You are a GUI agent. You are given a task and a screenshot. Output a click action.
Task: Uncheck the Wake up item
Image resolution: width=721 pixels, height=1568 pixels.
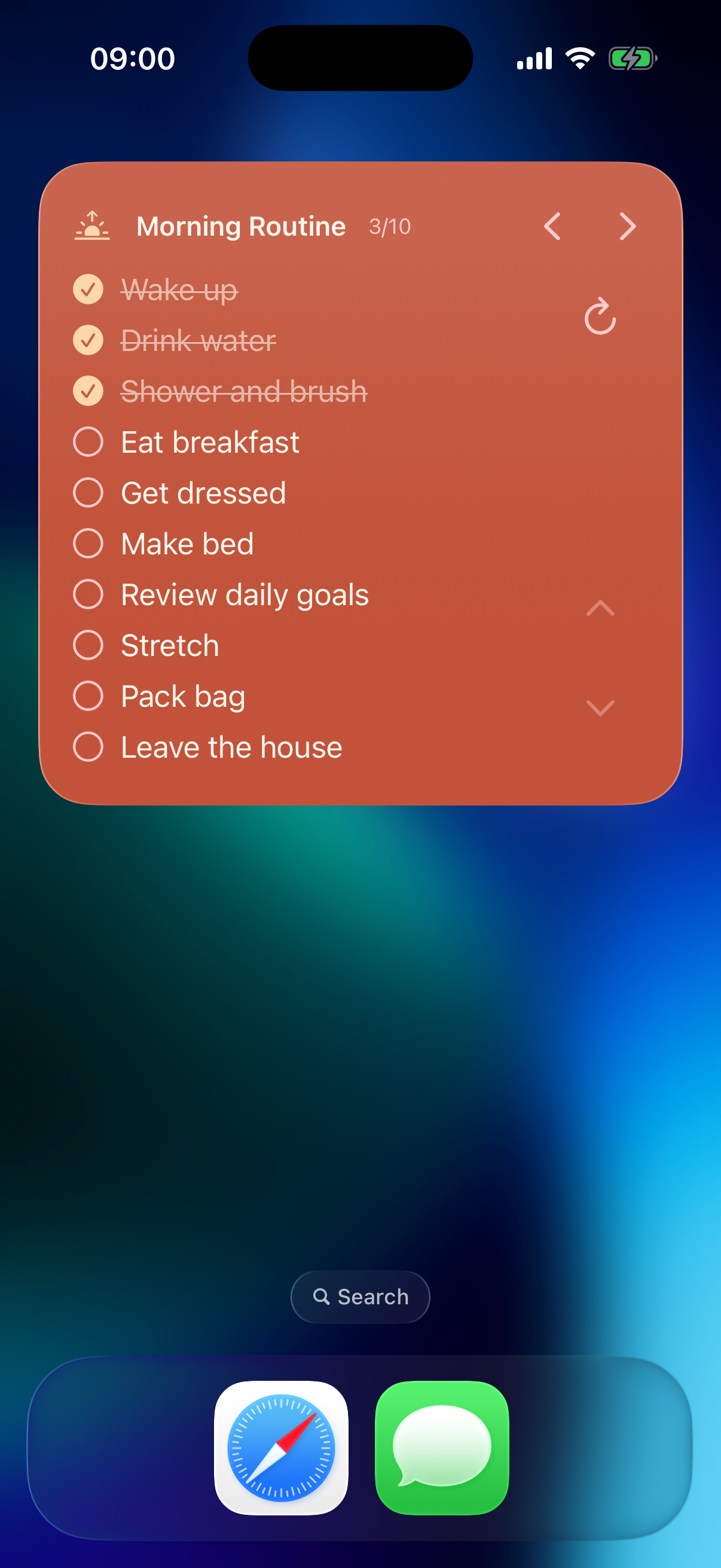pyautogui.click(x=88, y=289)
